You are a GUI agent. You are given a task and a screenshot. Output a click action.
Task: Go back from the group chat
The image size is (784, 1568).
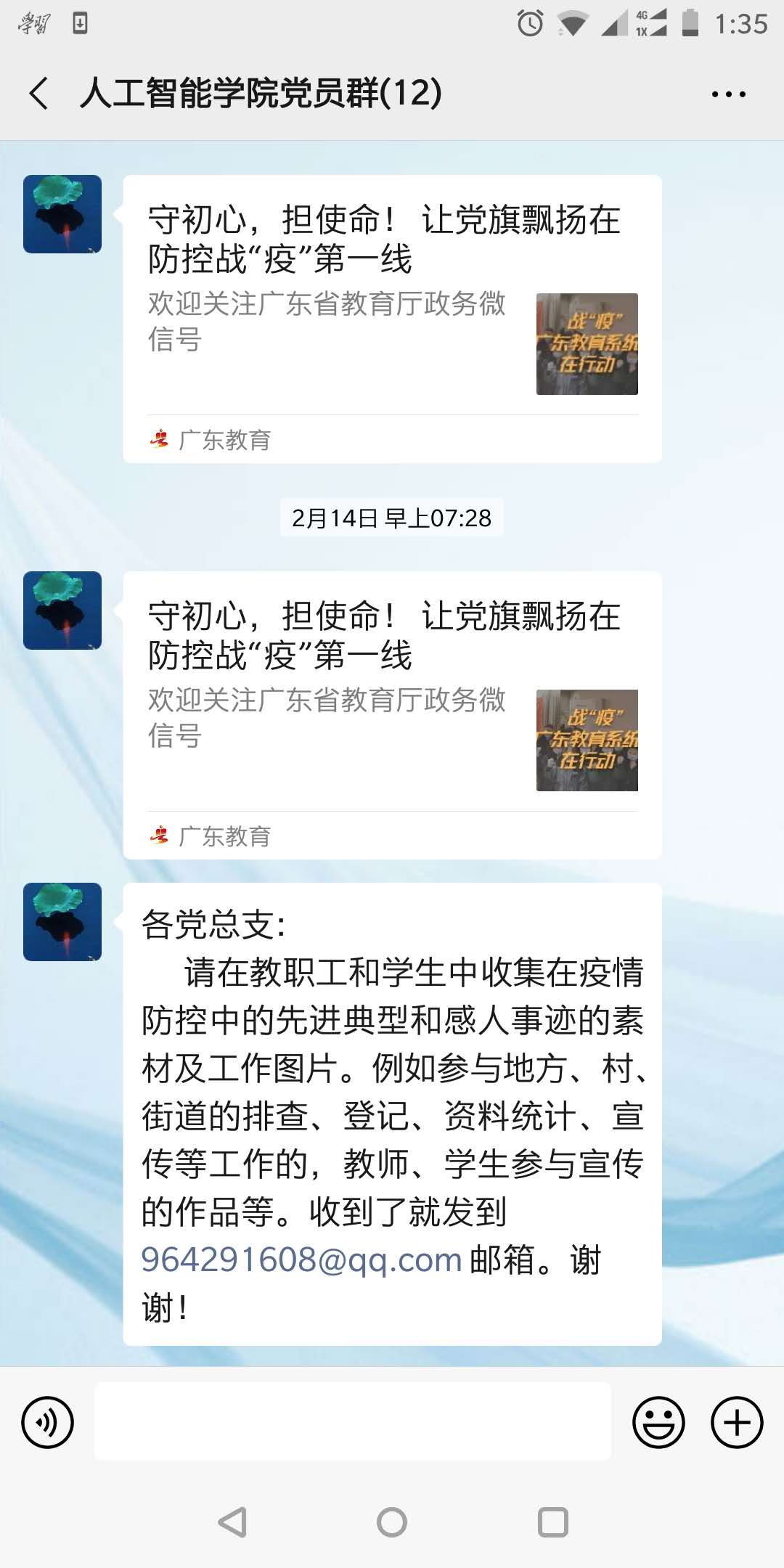point(39,94)
